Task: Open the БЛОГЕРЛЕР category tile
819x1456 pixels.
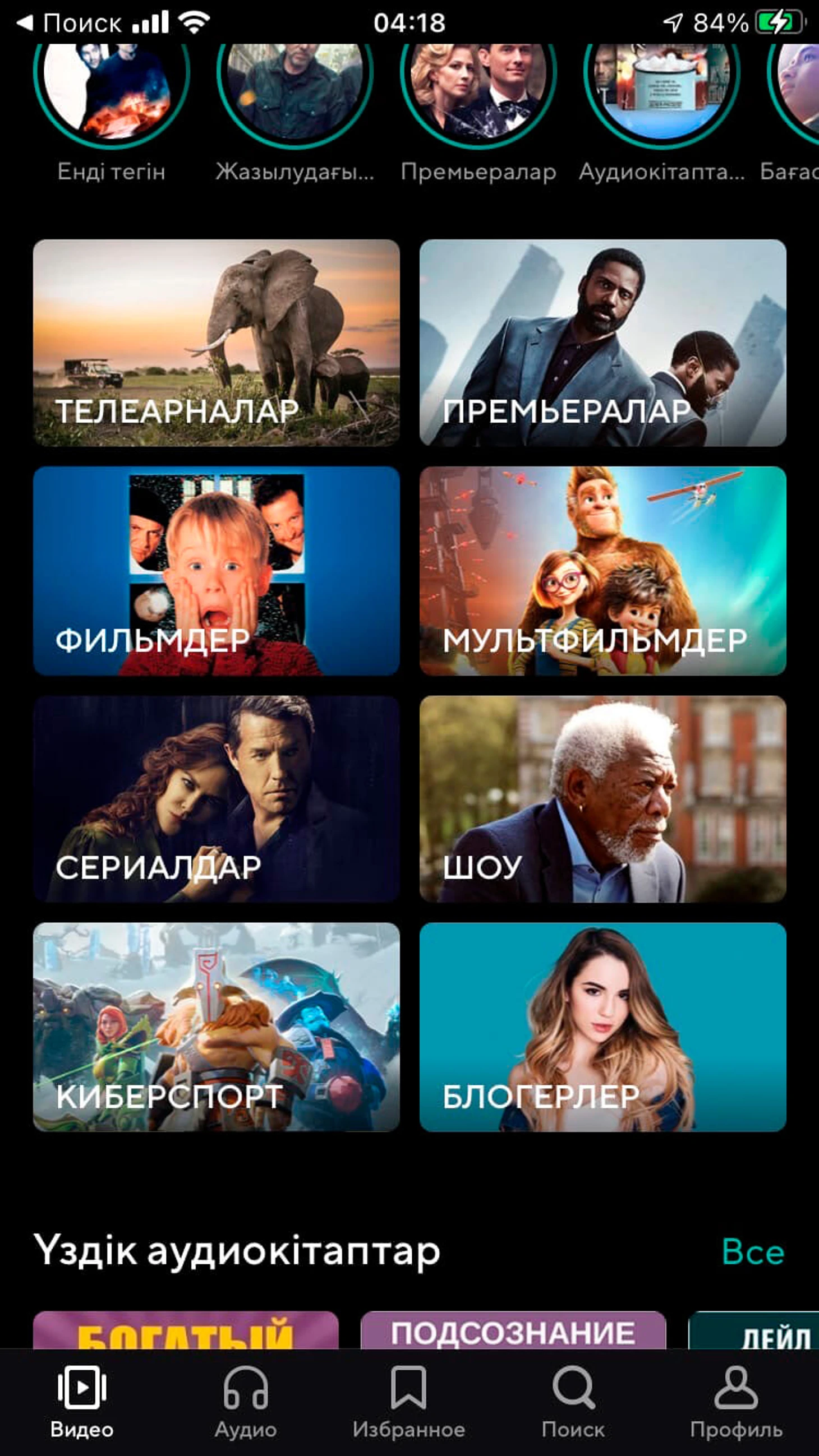Action: click(602, 1027)
